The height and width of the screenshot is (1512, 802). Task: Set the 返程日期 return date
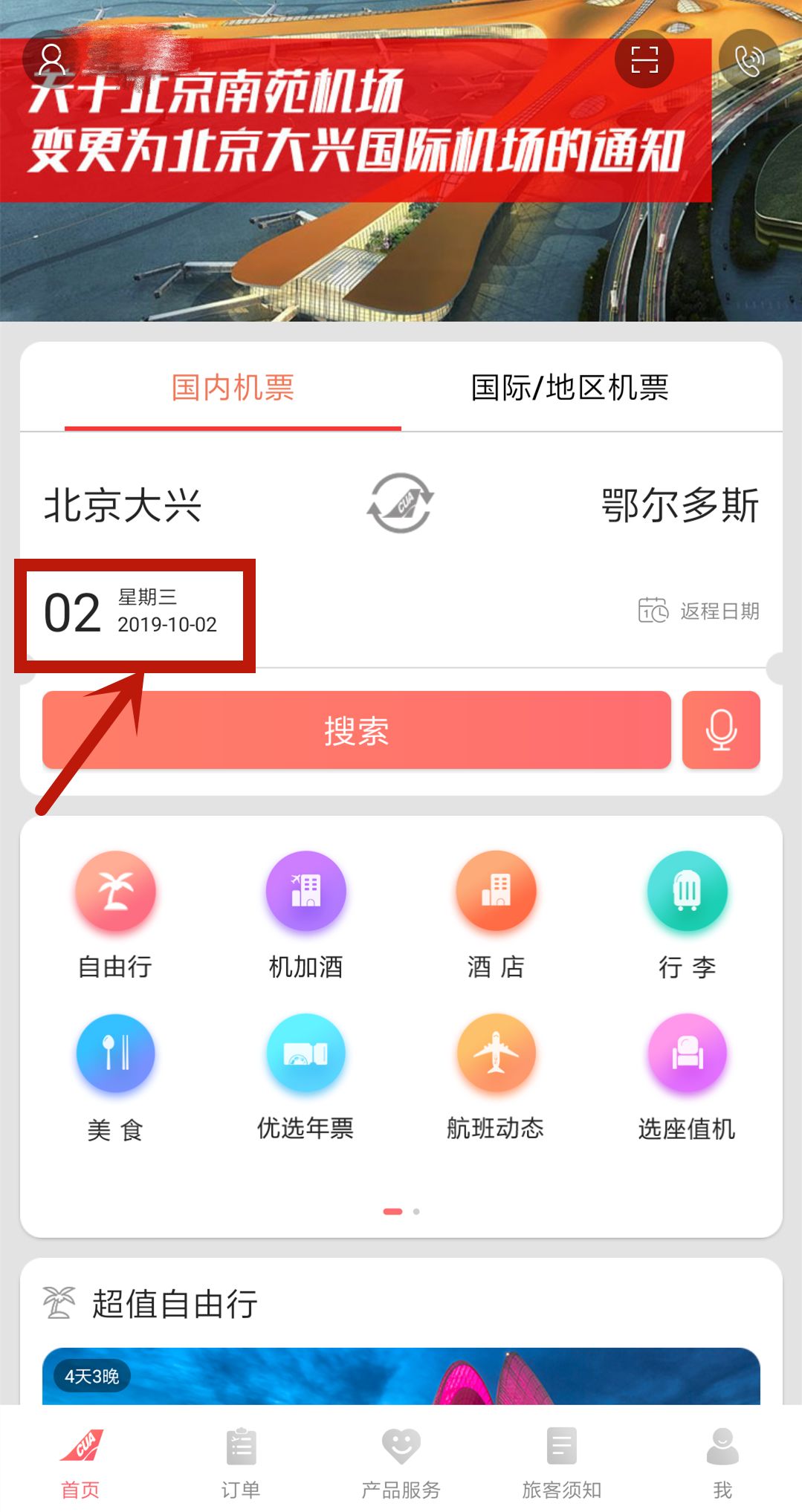pos(699,611)
